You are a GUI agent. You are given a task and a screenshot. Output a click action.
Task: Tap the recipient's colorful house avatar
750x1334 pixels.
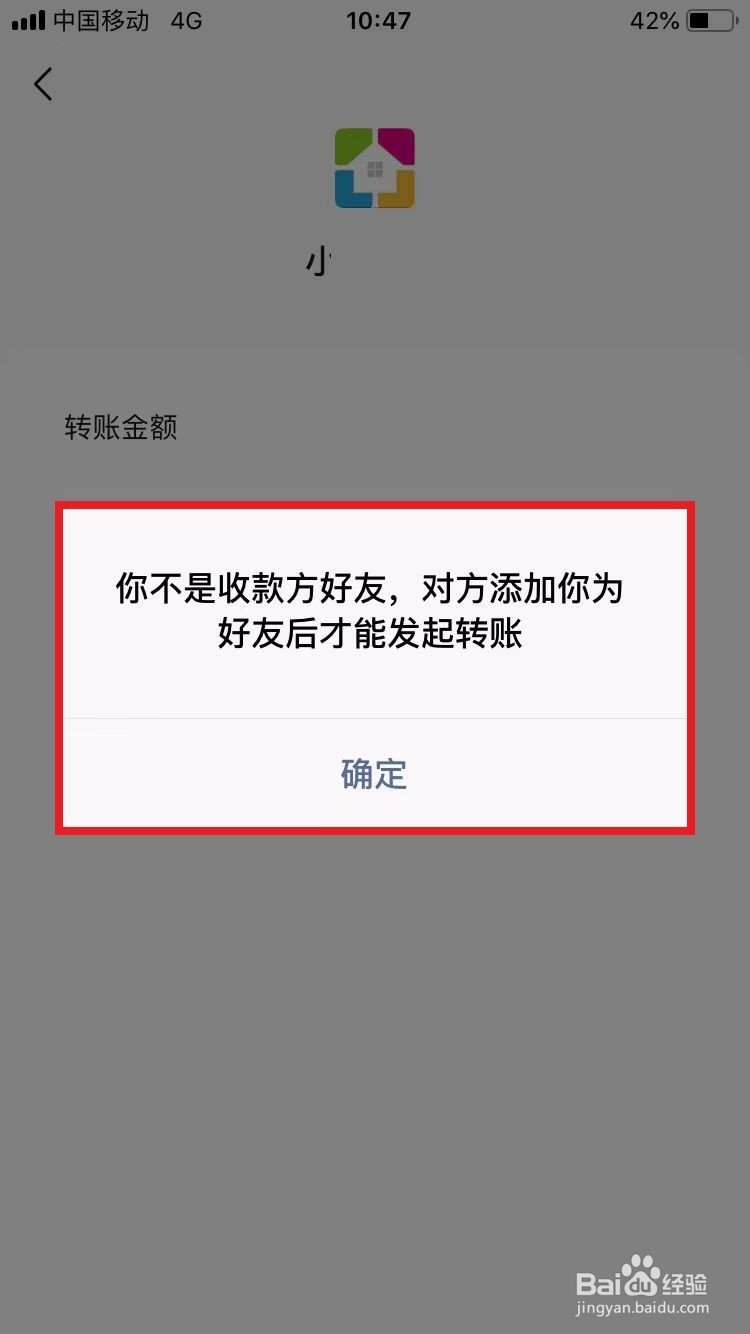[x=374, y=168]
